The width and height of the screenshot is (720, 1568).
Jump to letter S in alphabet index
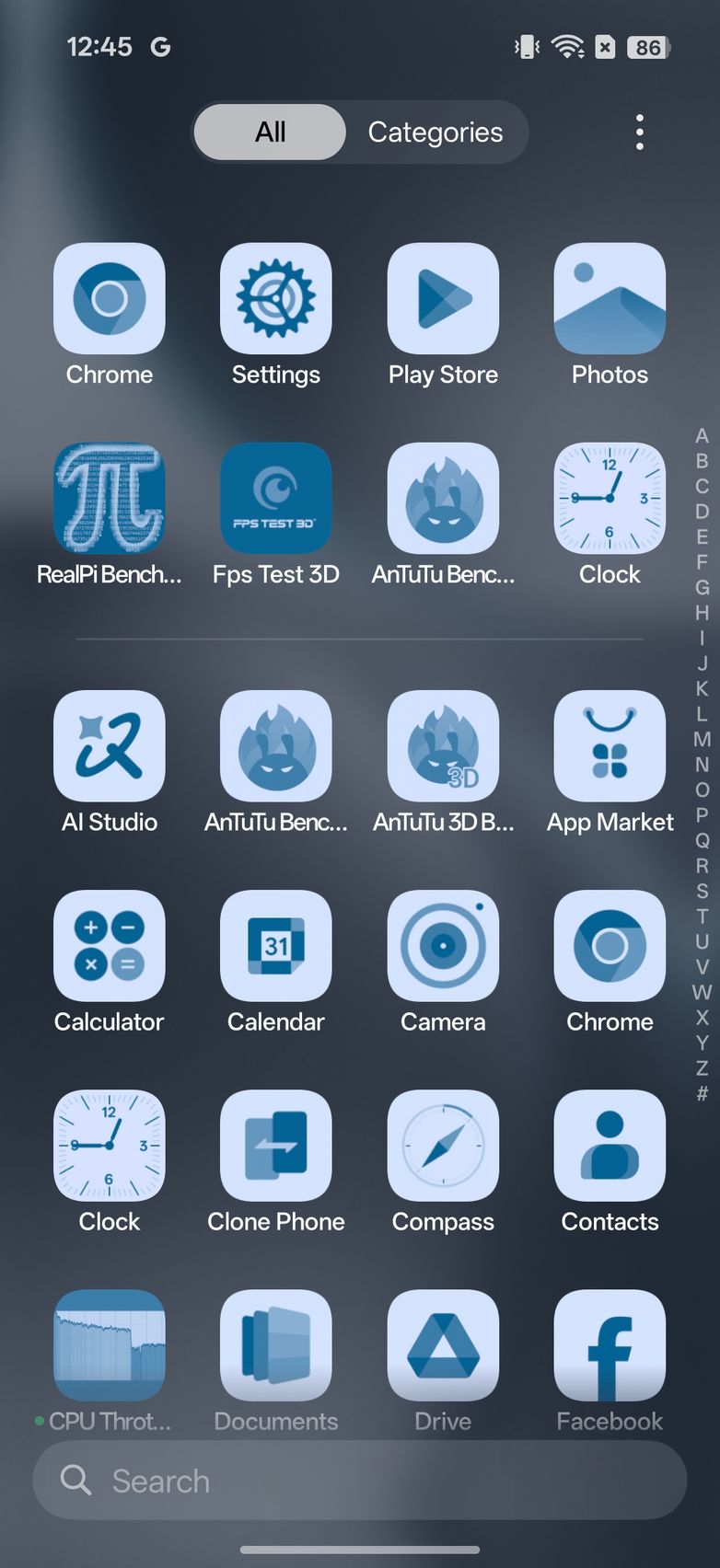(702, 891)
